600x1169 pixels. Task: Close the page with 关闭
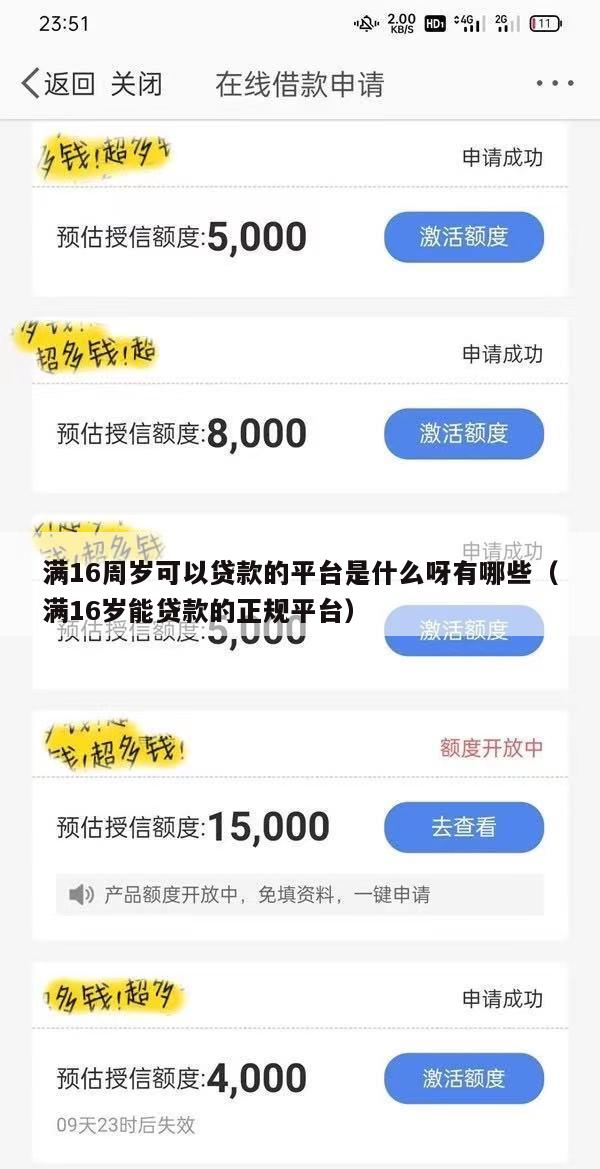(x=136, y=84)
